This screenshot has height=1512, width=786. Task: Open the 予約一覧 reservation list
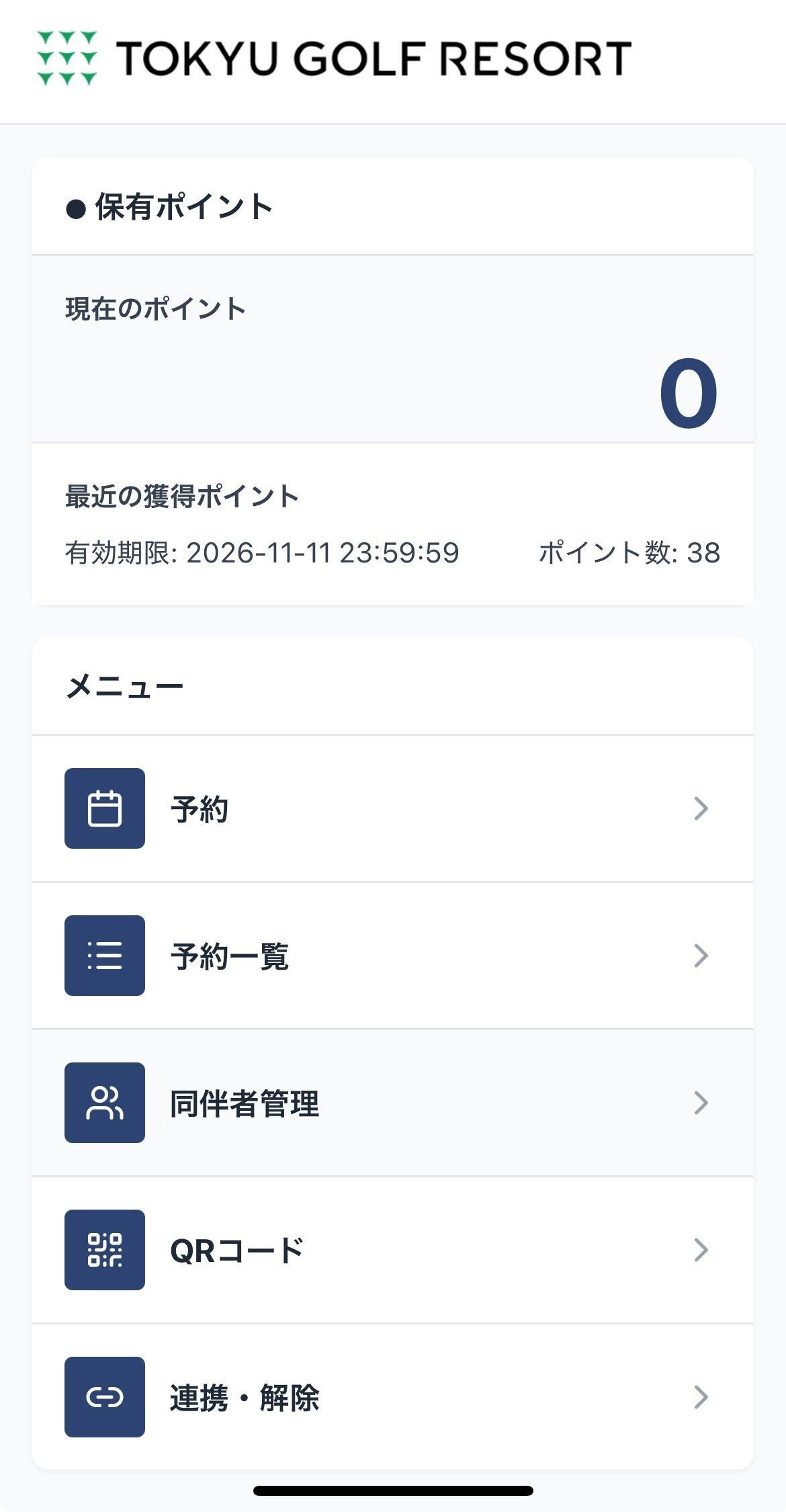pos(392,956)
